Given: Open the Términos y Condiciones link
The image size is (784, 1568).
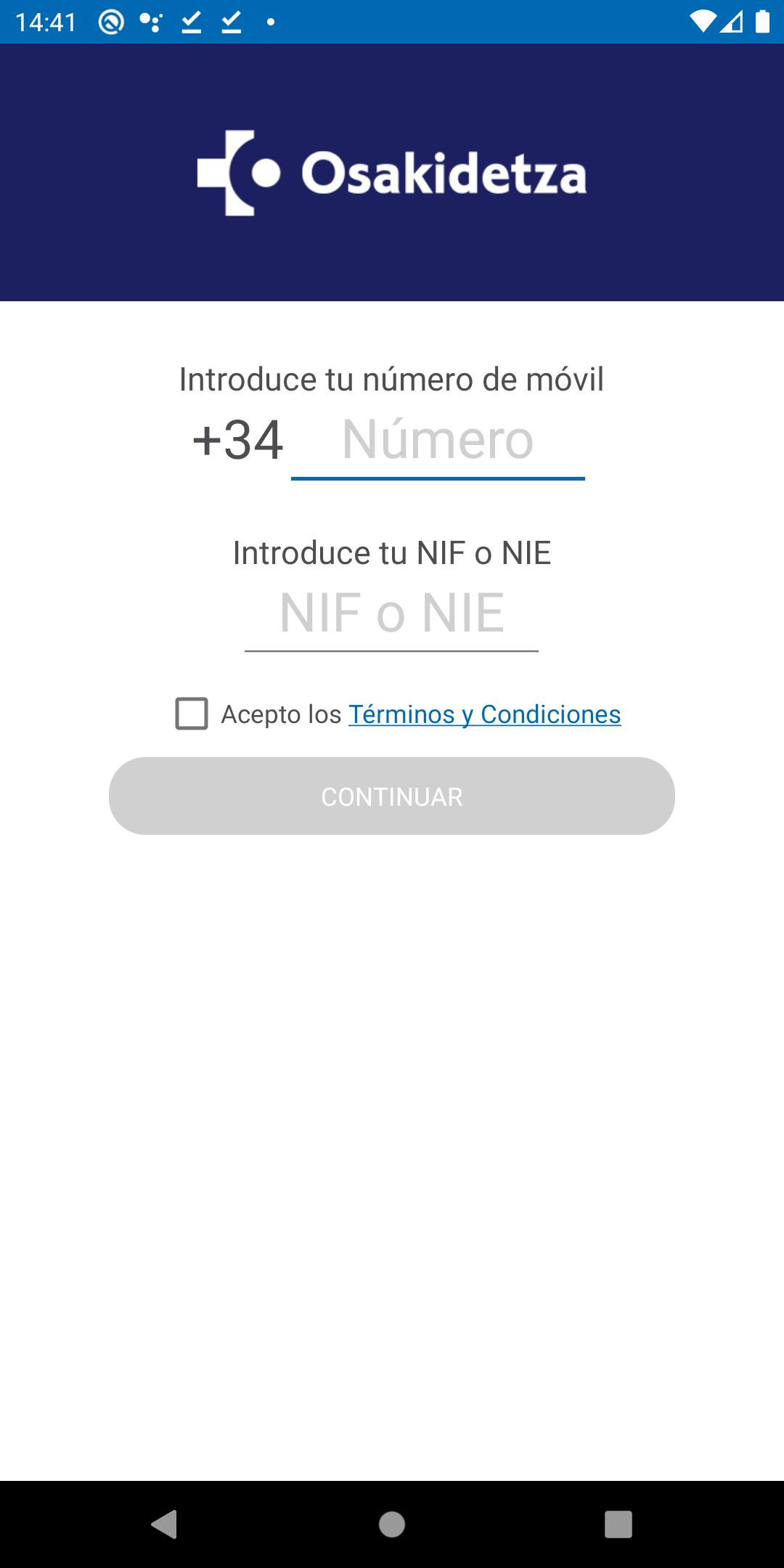Looking at the screenshot, I should (484, 714).
